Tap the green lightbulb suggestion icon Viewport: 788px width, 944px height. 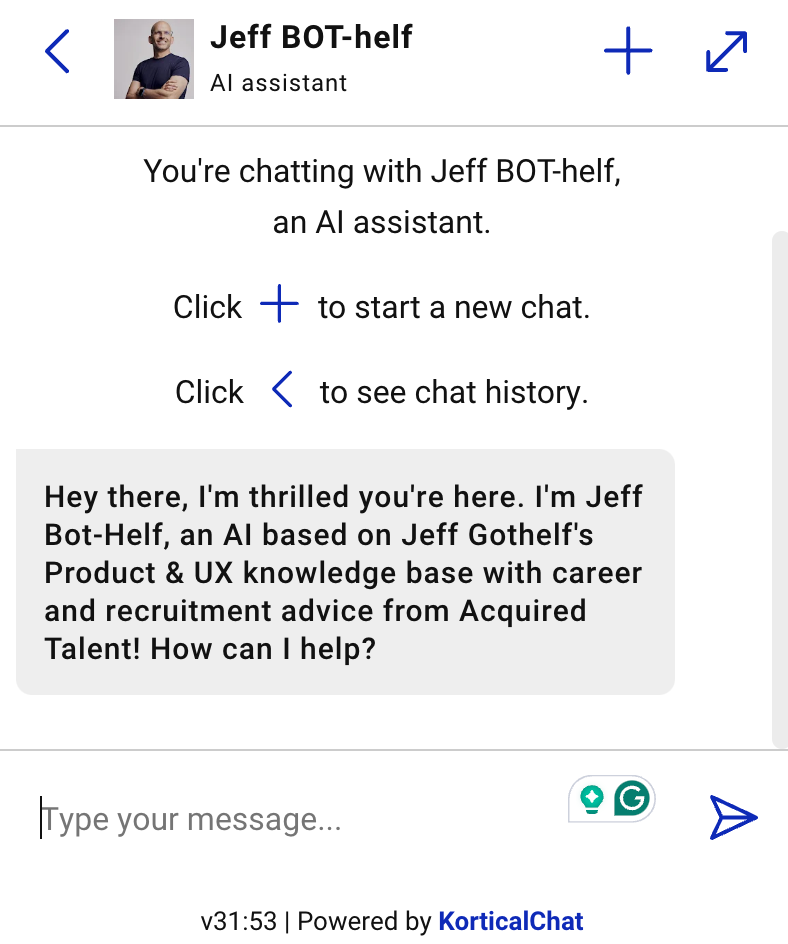pos(592,798)
